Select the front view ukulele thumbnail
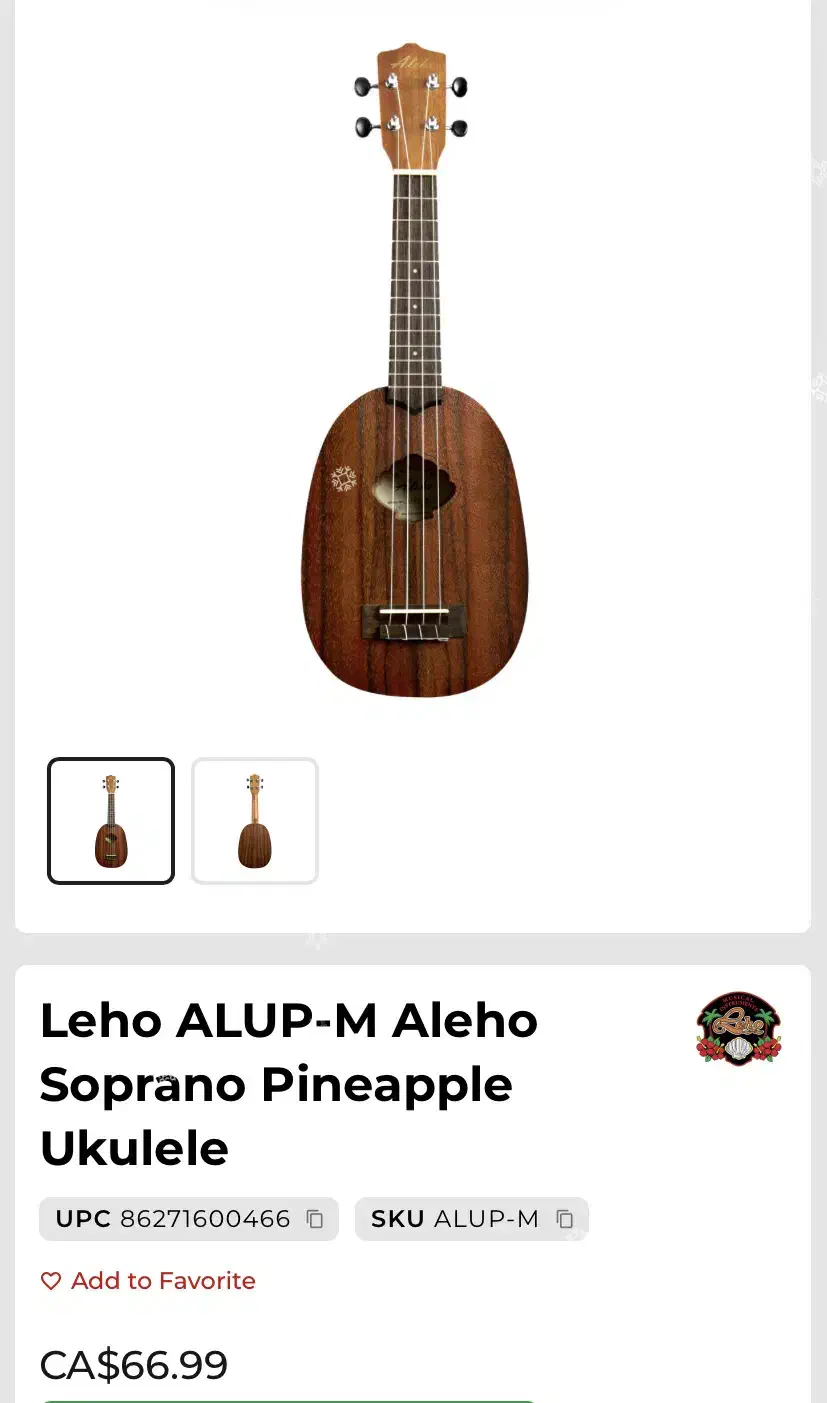The image size is (827, 1403). pos(111,821)
